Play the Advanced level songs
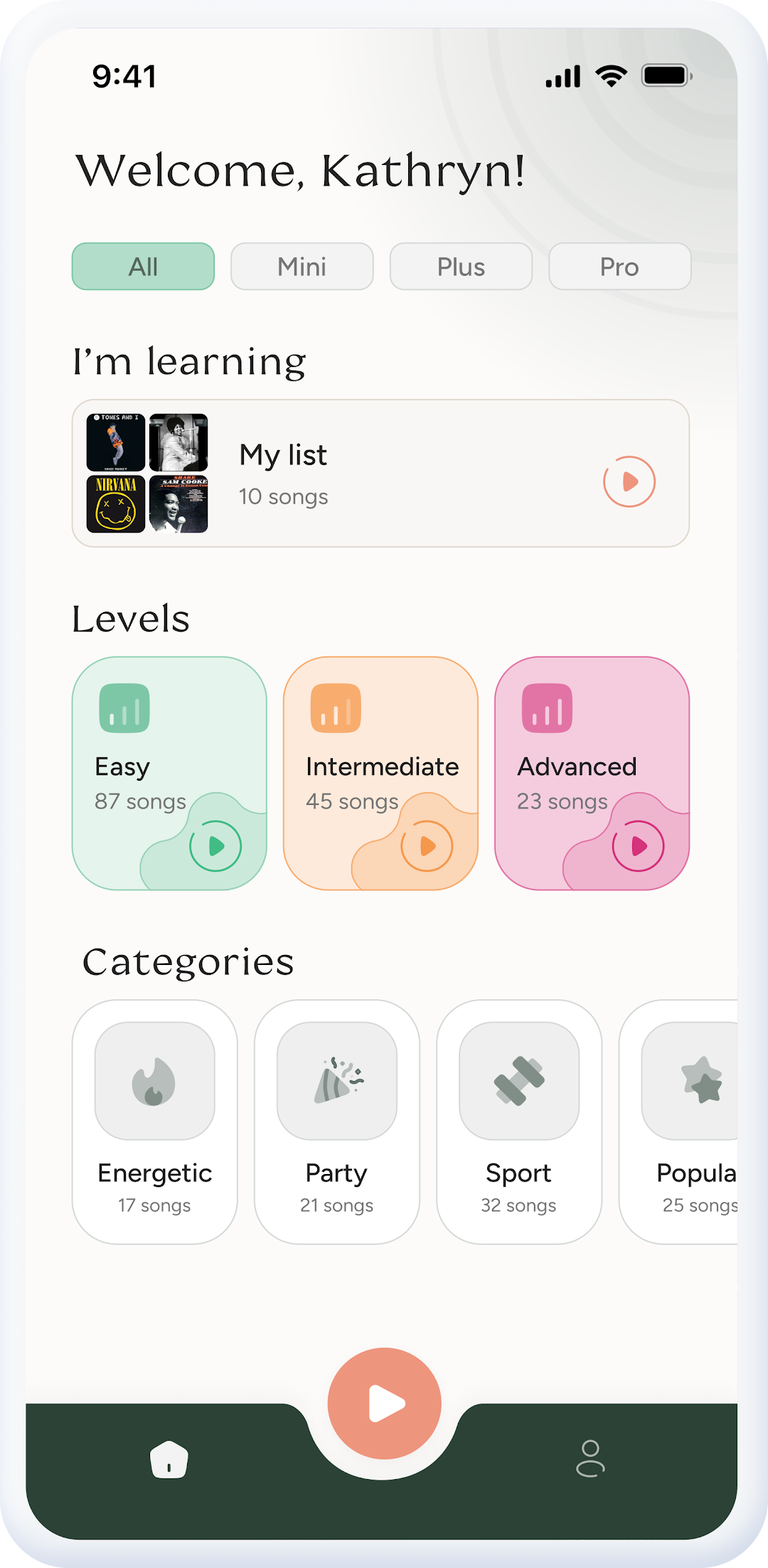 click(x=638, y=846)
